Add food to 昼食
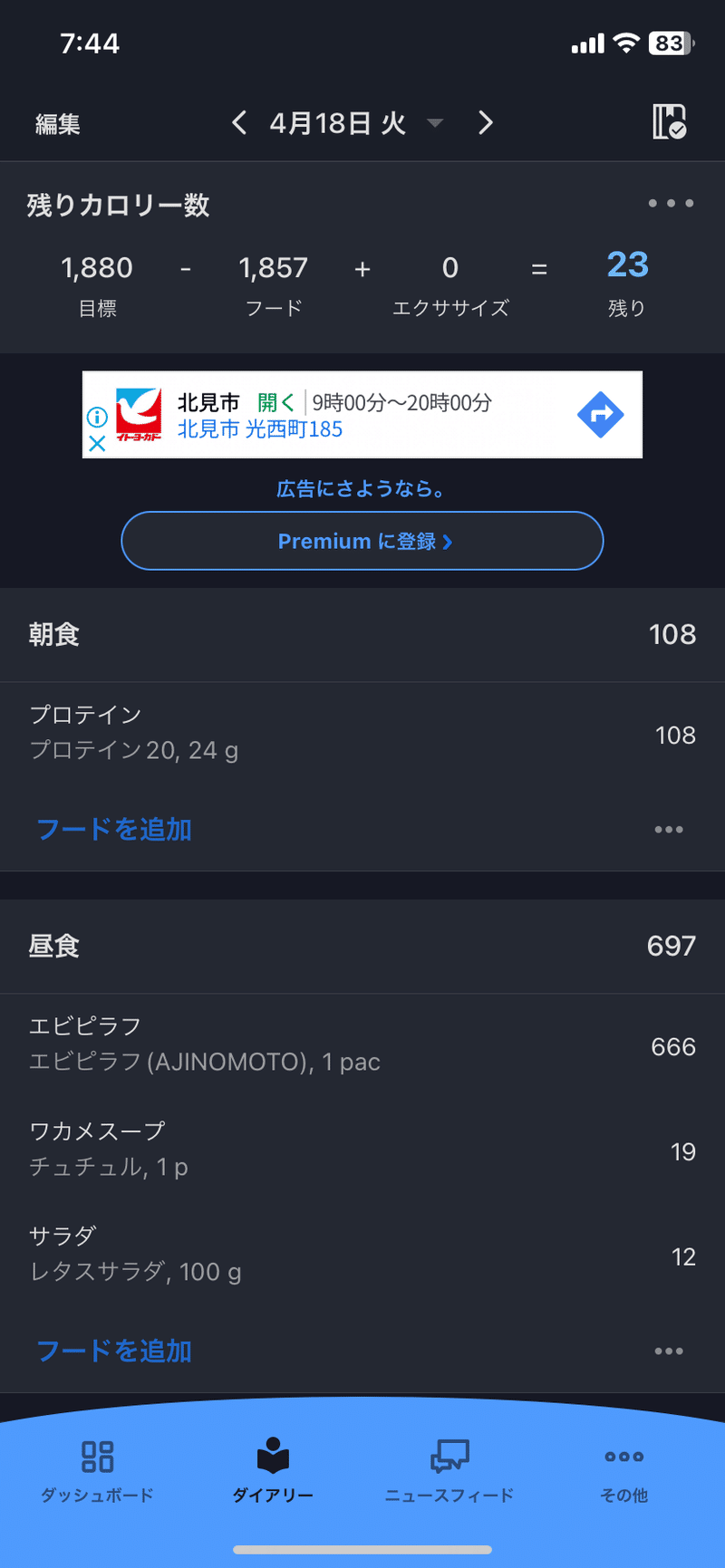Image resolution: width=725 pixels, height=1568 pixels. point(114,1352)
